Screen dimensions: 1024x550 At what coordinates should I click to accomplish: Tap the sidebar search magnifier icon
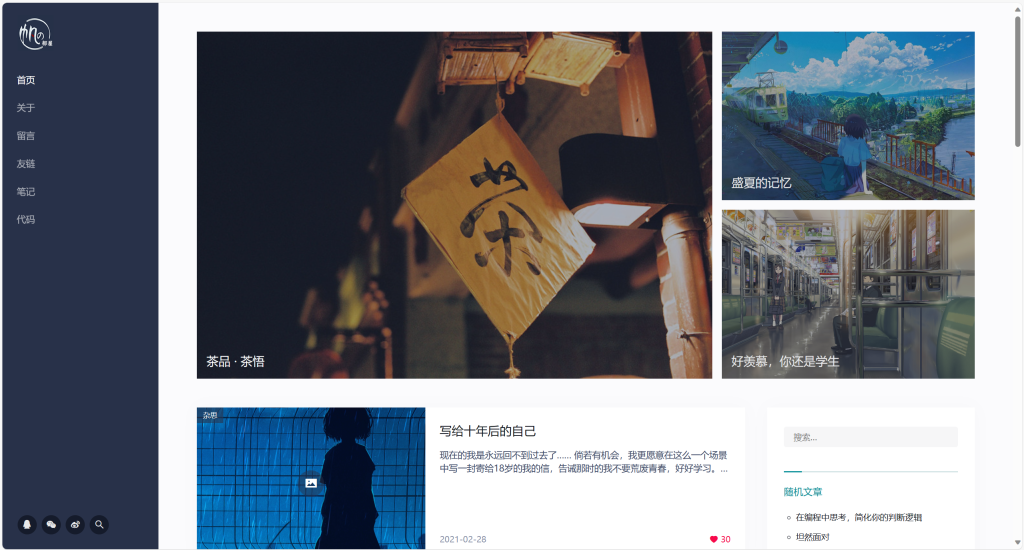click(99, 524)
